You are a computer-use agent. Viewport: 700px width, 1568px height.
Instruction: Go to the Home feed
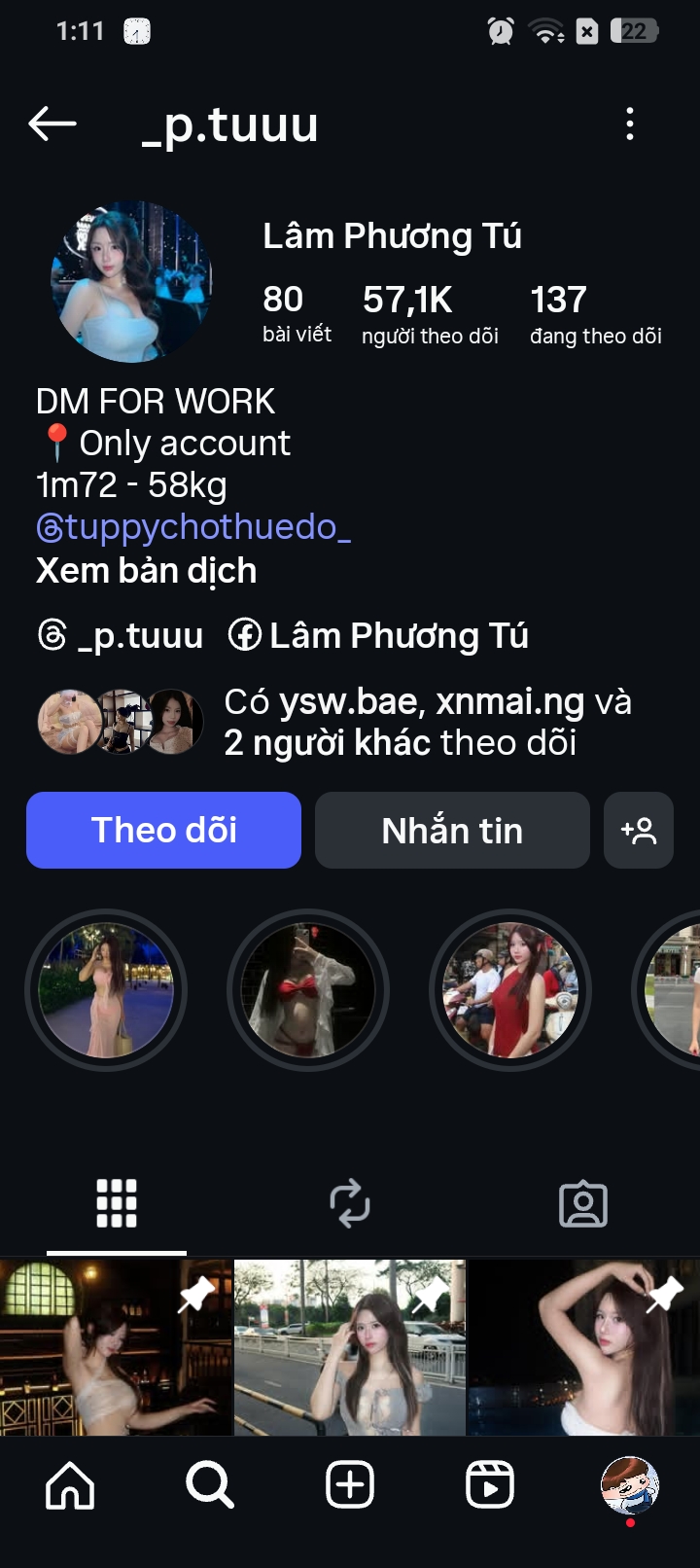pos(70,1485)
